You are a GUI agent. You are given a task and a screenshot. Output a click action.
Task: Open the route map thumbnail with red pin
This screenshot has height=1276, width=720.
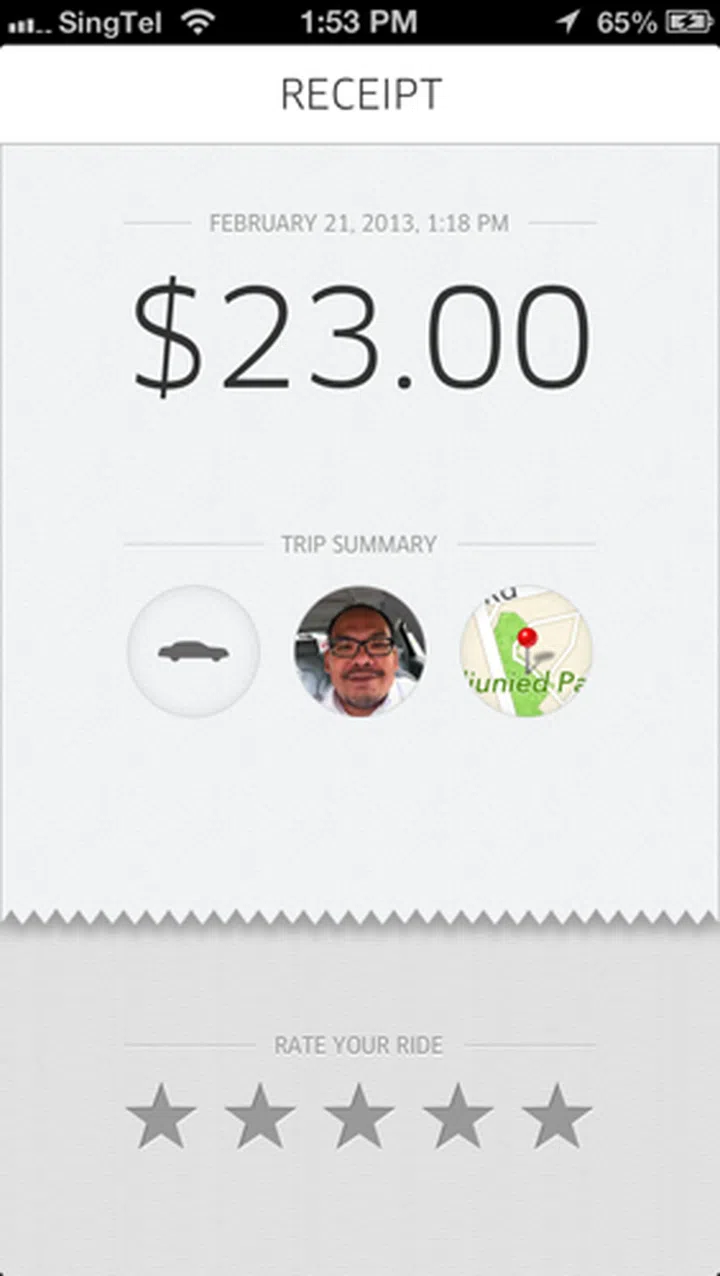(x=526, y=651)
